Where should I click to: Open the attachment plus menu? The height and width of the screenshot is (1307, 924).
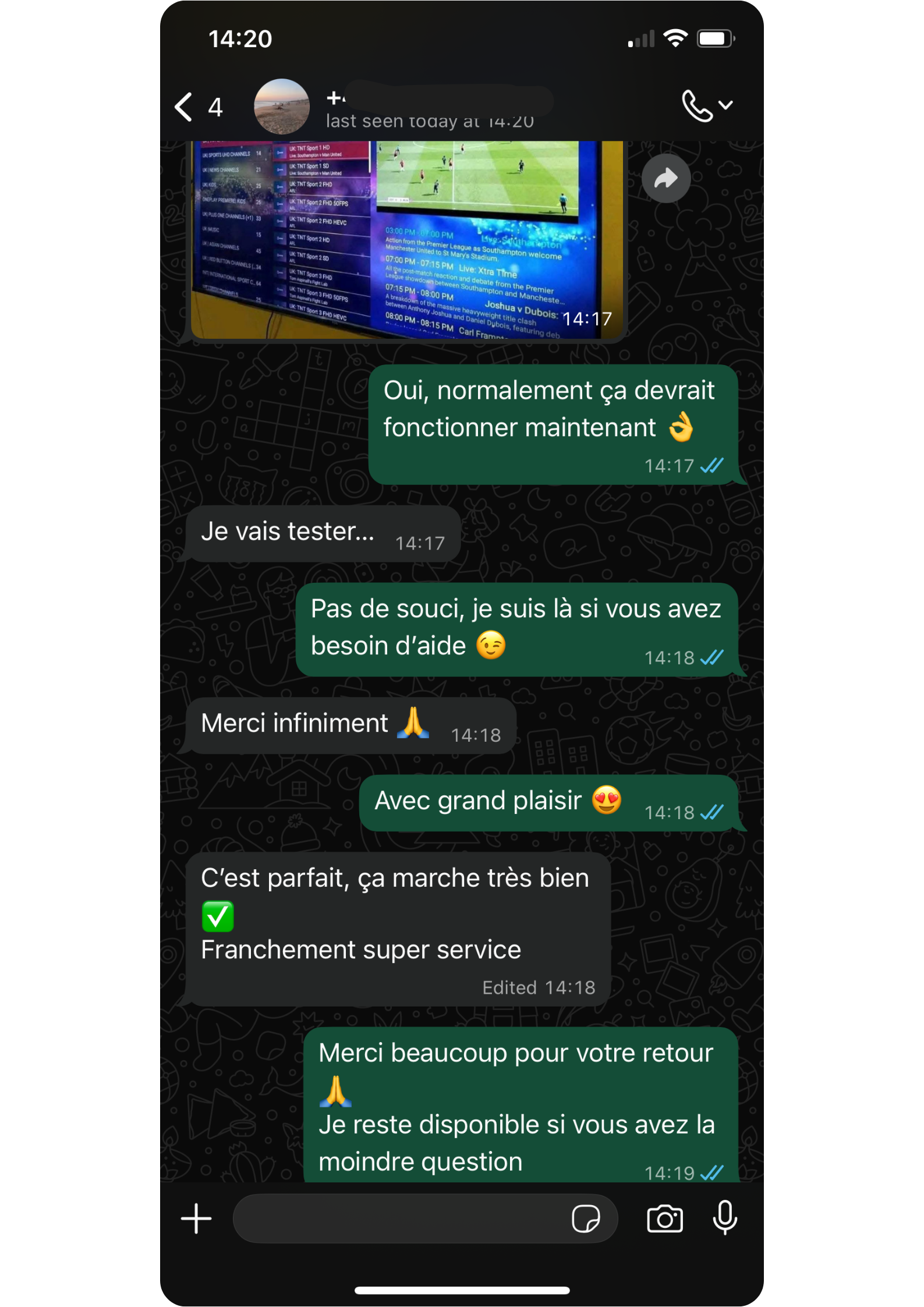(x=196, y=1219)
